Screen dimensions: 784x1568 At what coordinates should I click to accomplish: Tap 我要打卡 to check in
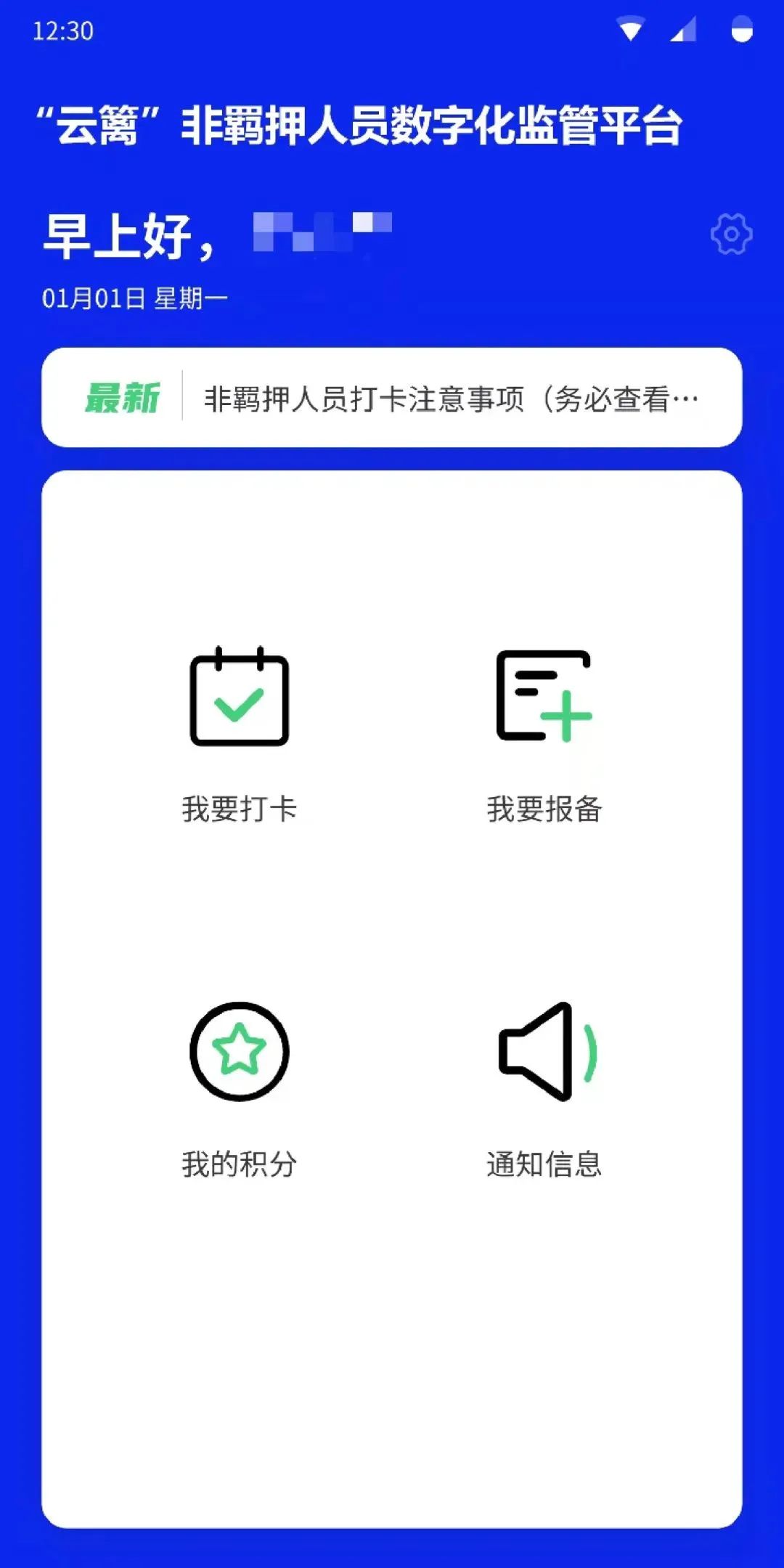[240, 735]
